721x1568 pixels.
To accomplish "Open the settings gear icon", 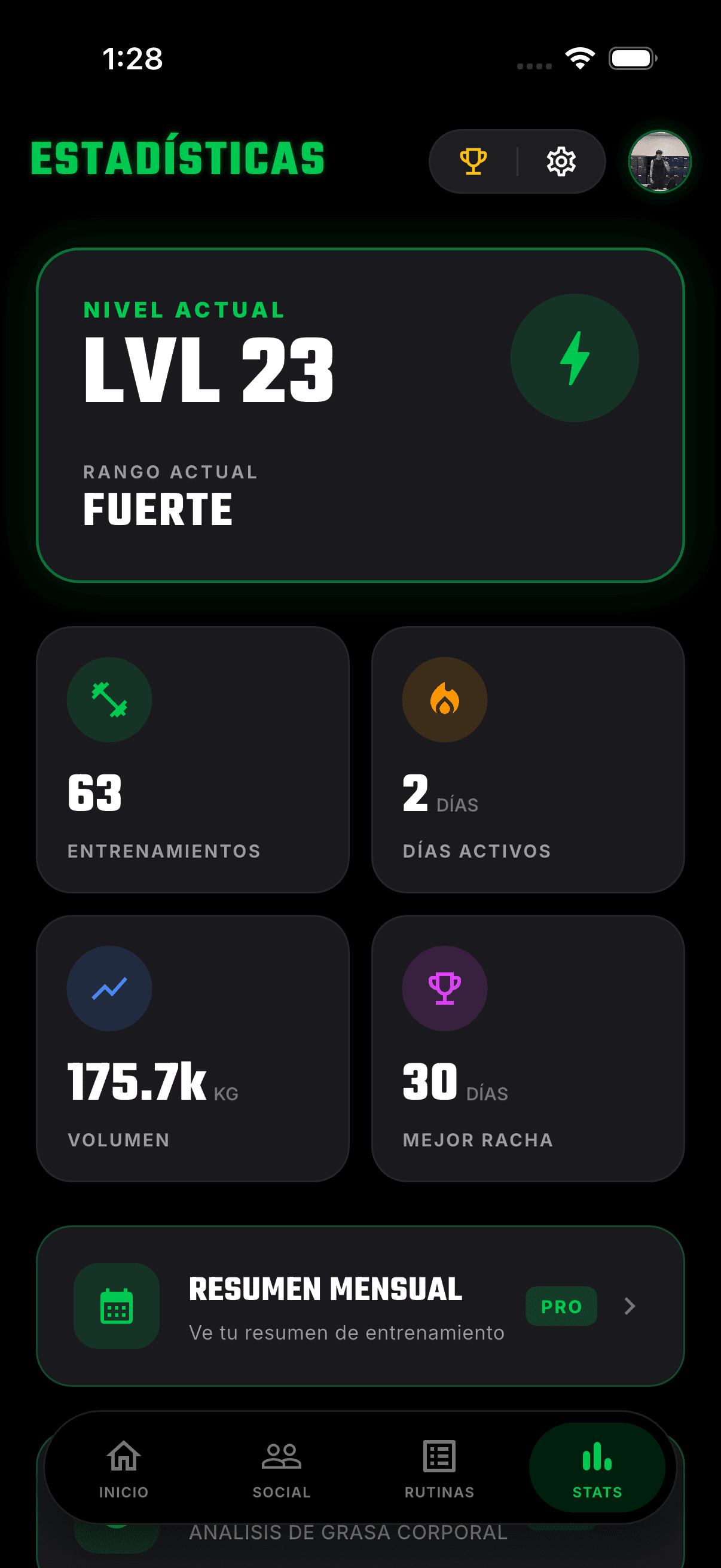I will [560, 161].
